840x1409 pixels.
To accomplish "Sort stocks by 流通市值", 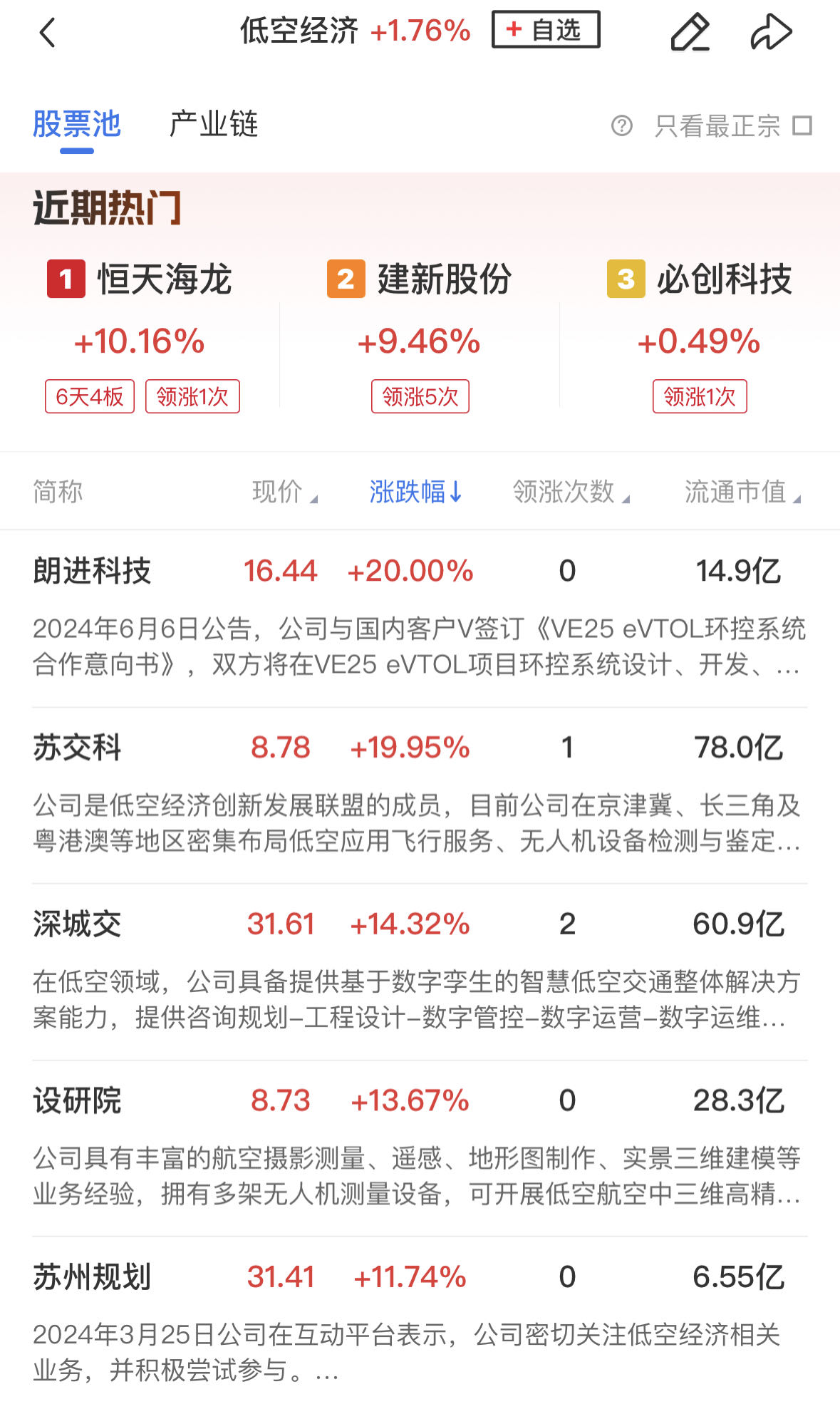I will coord(742,492).
